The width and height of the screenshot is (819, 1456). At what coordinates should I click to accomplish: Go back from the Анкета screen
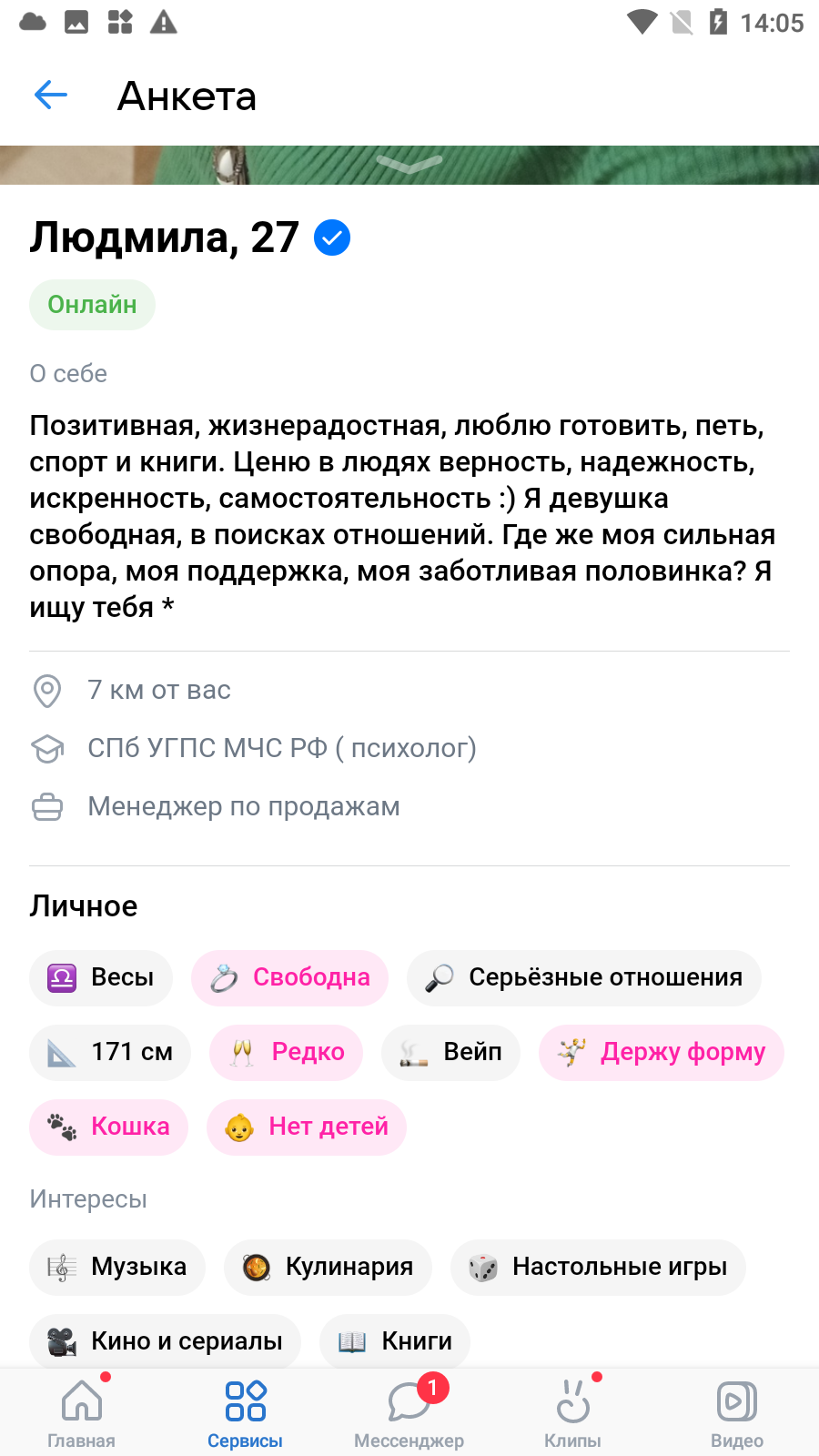coord(51,95)
